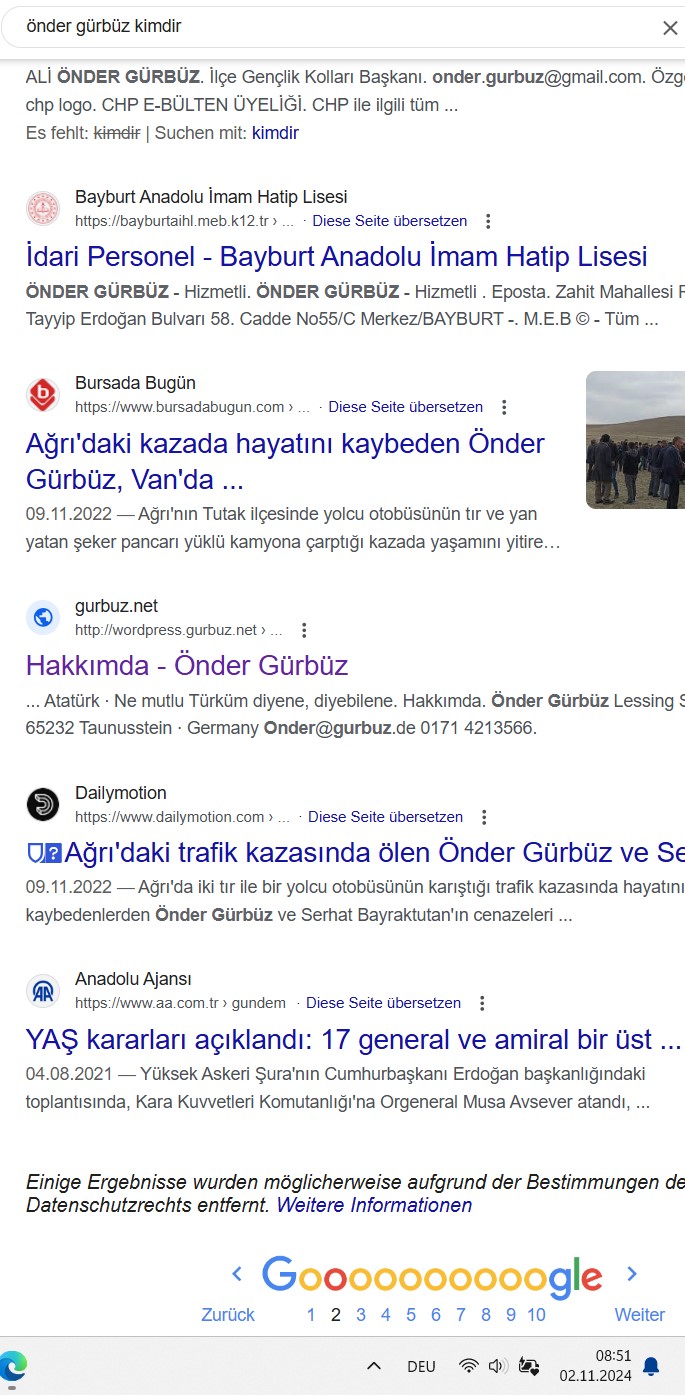The width and height of the screenshot is (685, 1395).
Task: Jump to results page 5
Action: pyautogui.click(x=411, y=1314)
